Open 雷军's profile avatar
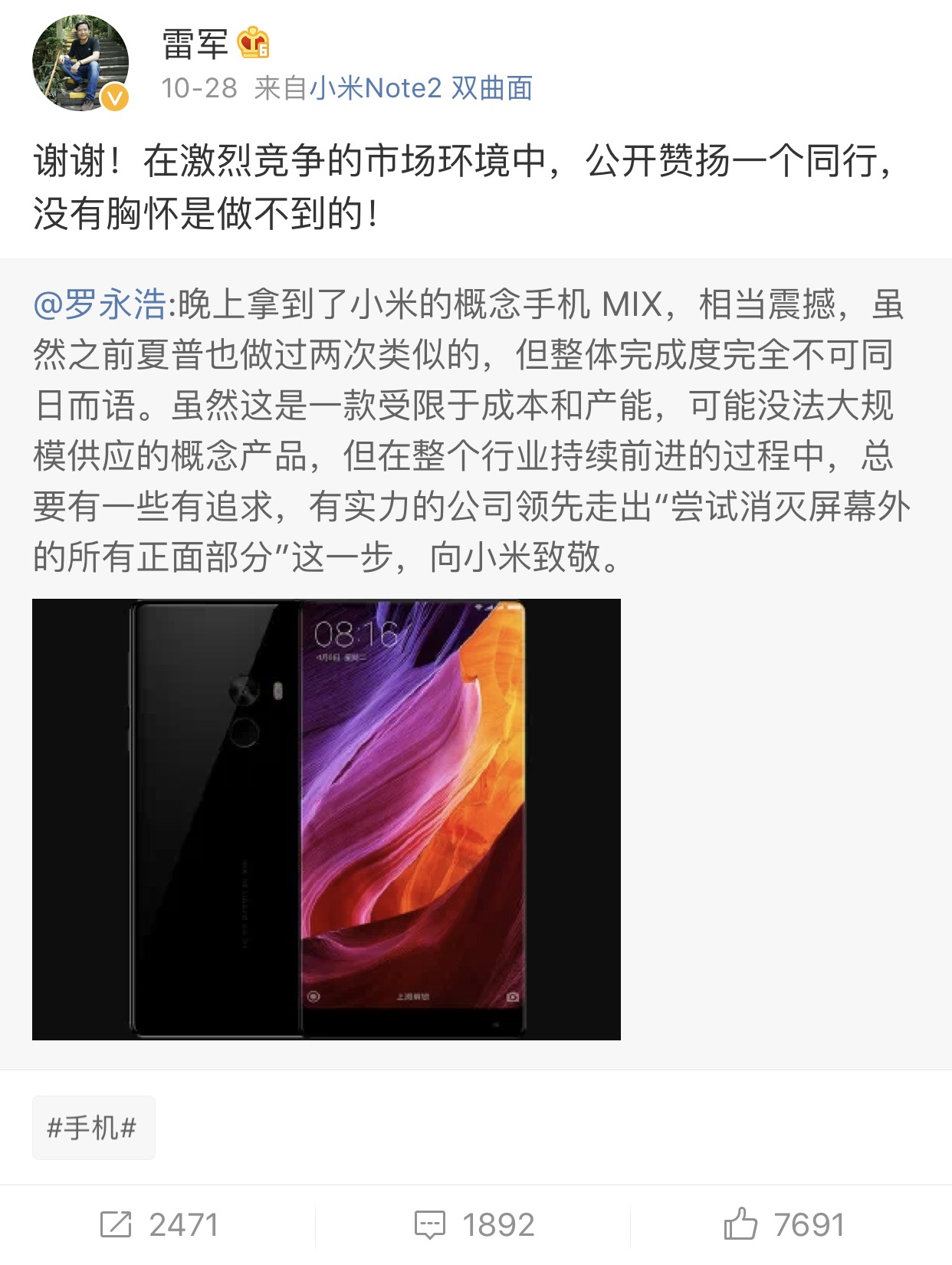Image resolution: width=952 pixels, height=1265 pixels. pyautogui.click(x=80, y=64)
